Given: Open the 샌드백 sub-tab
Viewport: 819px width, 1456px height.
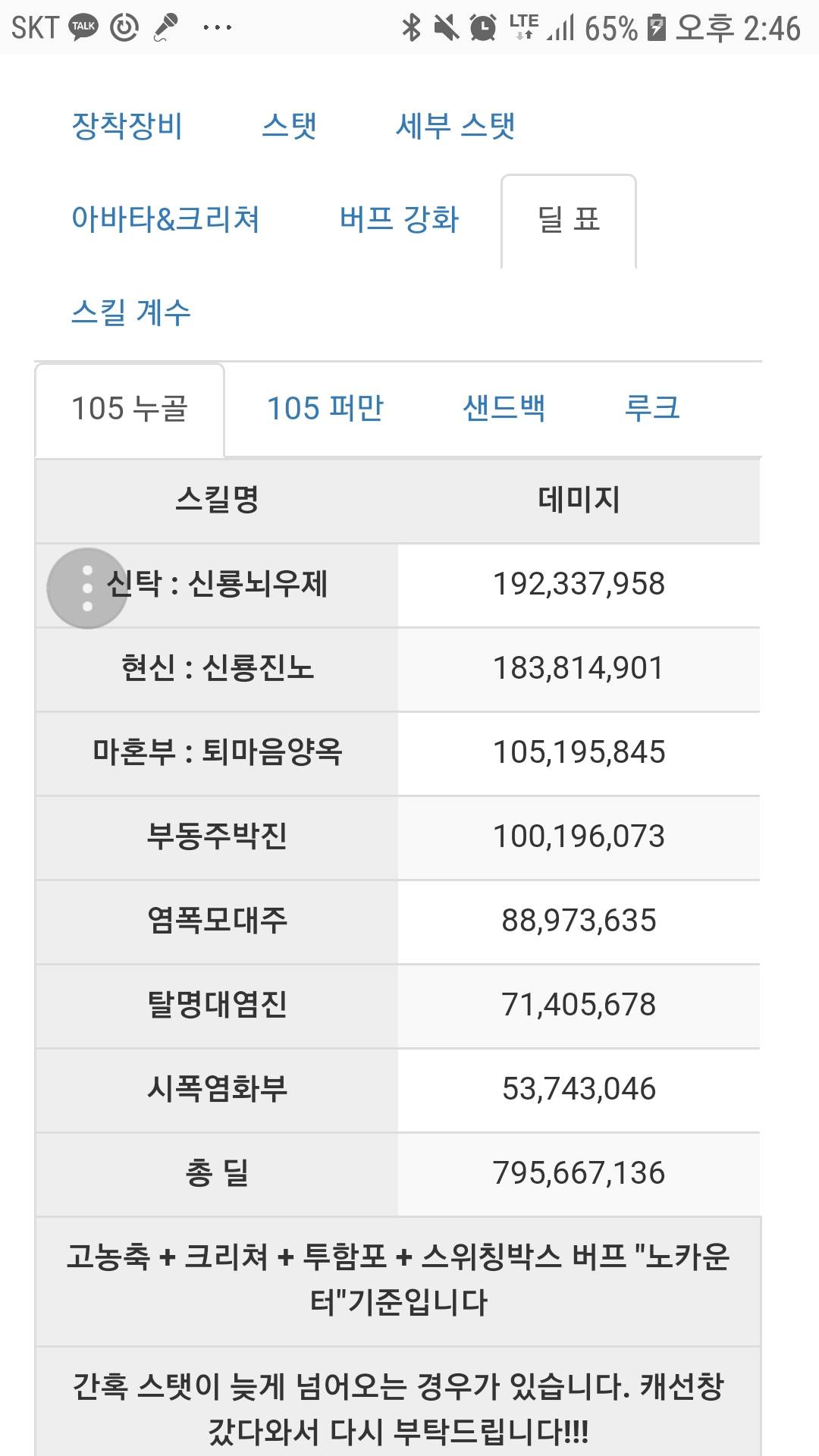Looking at the screenshot, I should point(504,409).
